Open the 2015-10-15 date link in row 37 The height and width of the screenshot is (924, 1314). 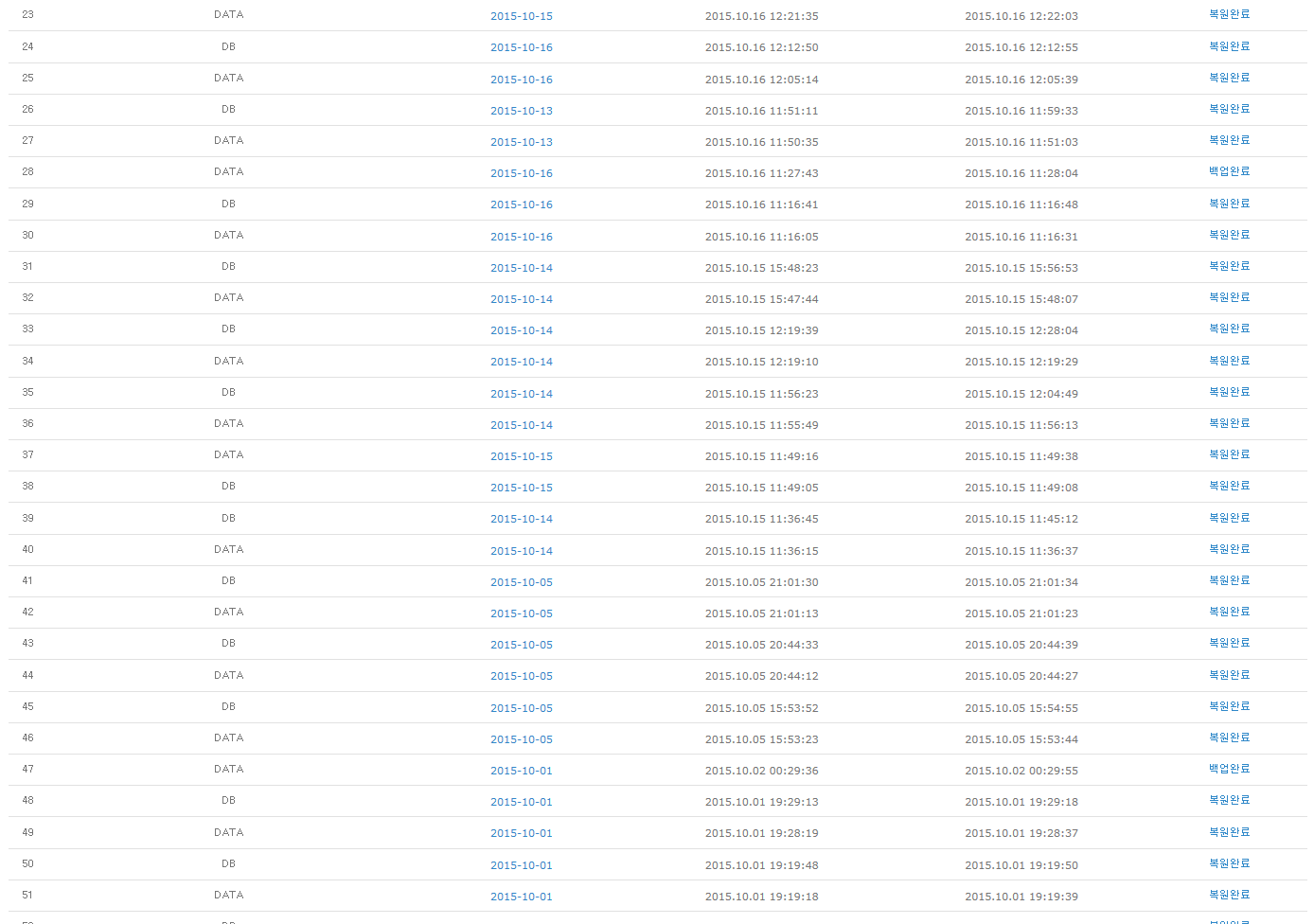[x=521, y=456]
